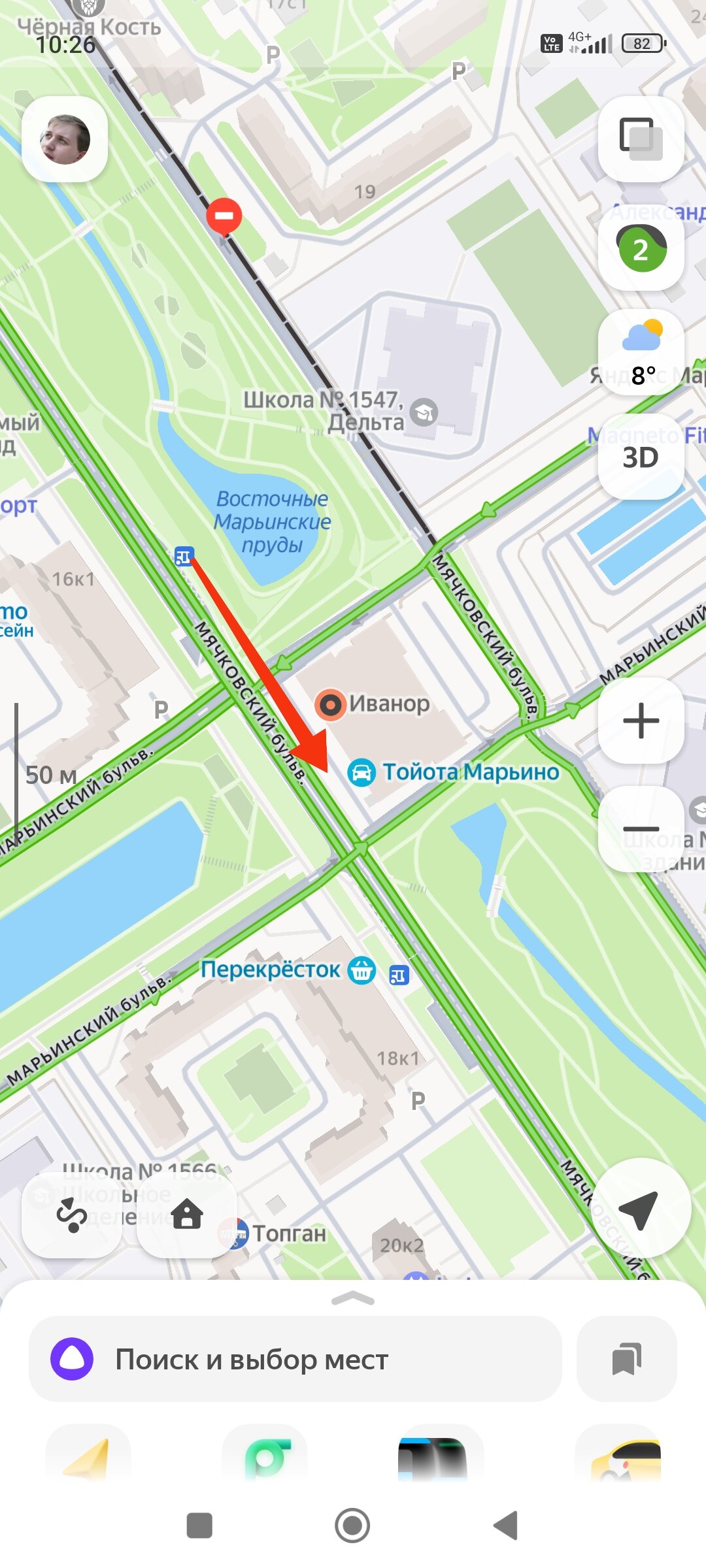Open the navigator shortcut with yellow arrow
The image size is (706, 1568).
[x=88, y=1457]
